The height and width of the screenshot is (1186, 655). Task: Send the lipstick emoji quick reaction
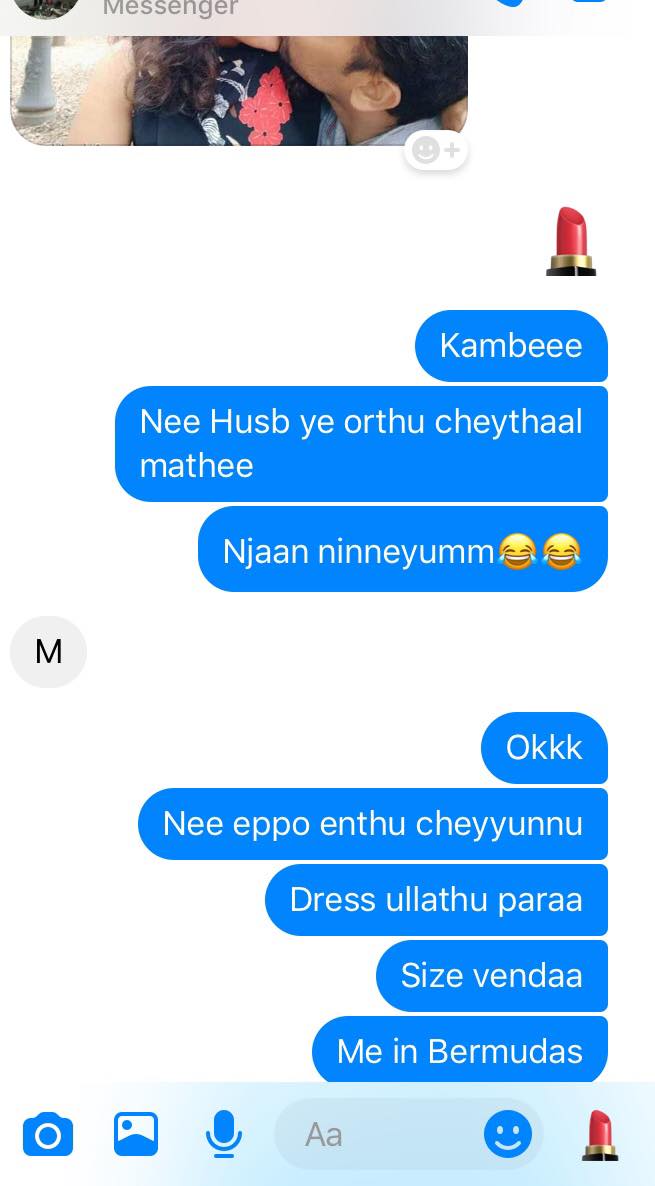pos(600,1135)
